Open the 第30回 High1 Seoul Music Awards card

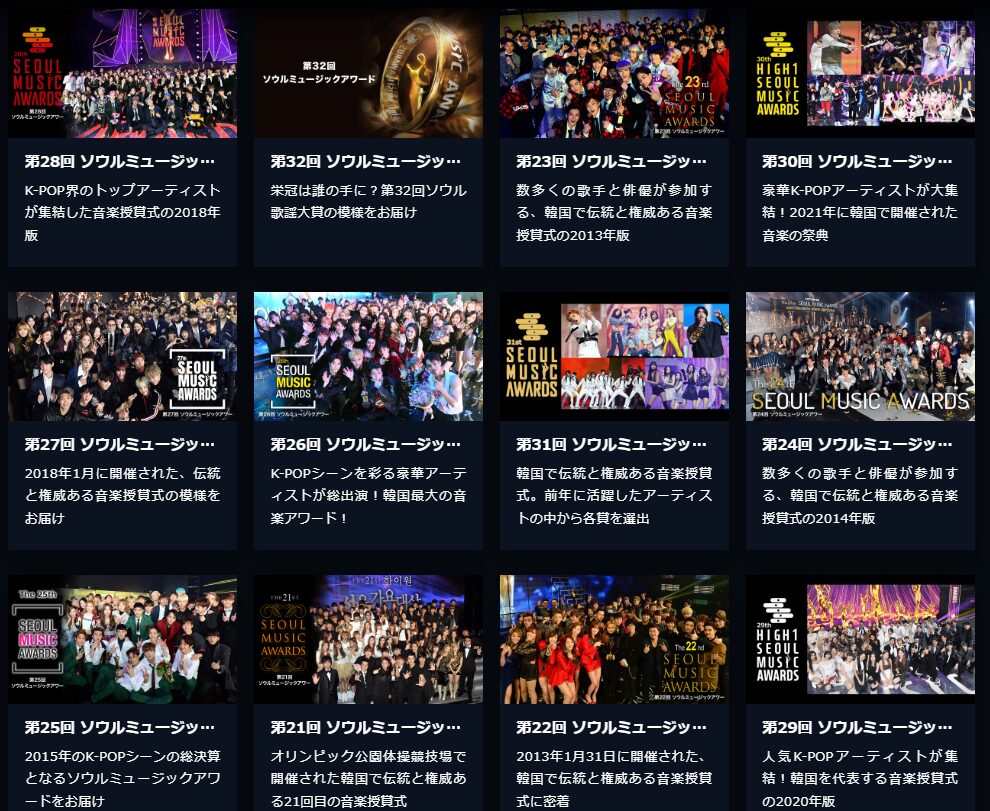point(860,138)
